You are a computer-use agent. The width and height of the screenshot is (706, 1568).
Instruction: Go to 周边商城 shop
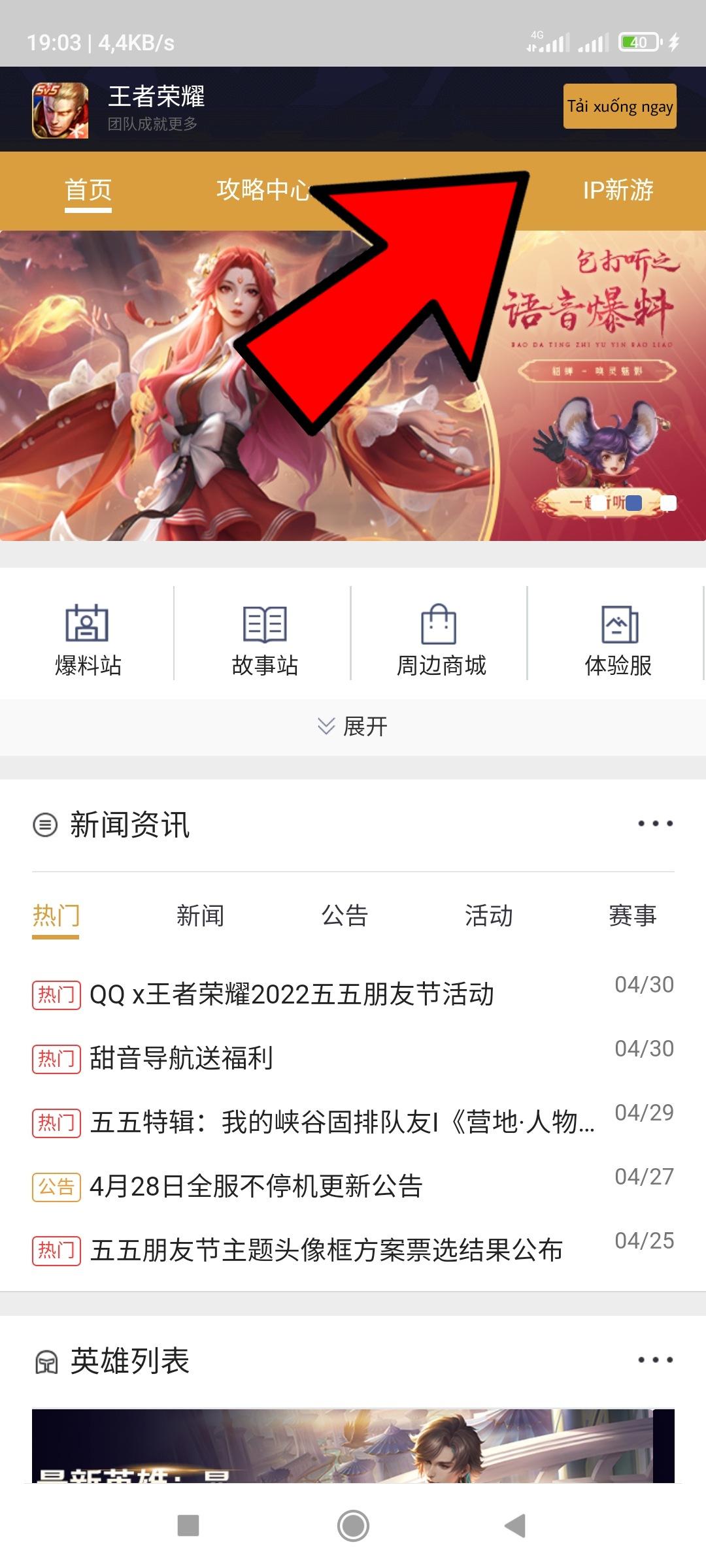tap(441, 640)
